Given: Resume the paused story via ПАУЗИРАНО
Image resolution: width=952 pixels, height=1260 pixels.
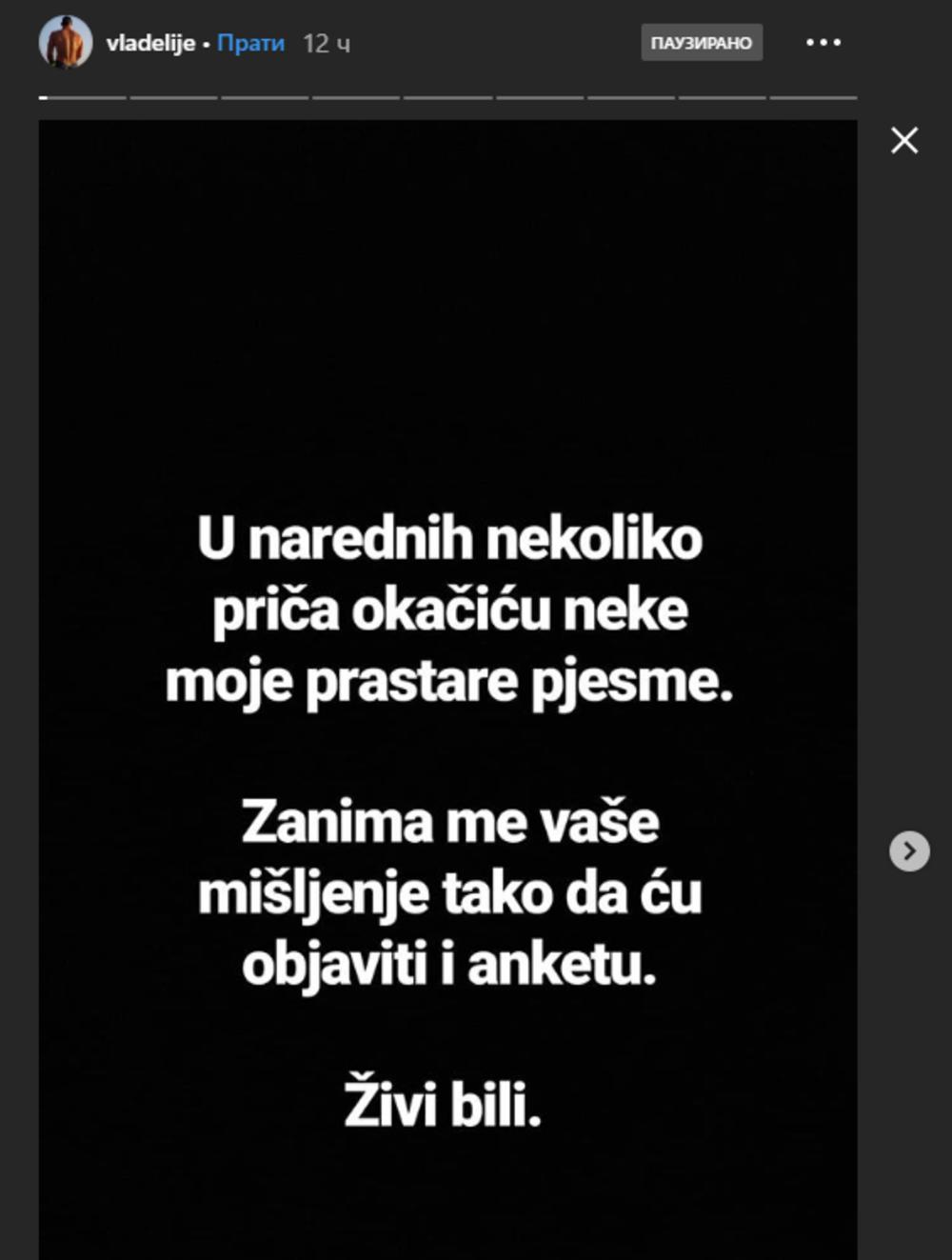Looking at the screenshot, I should (701, 43).
